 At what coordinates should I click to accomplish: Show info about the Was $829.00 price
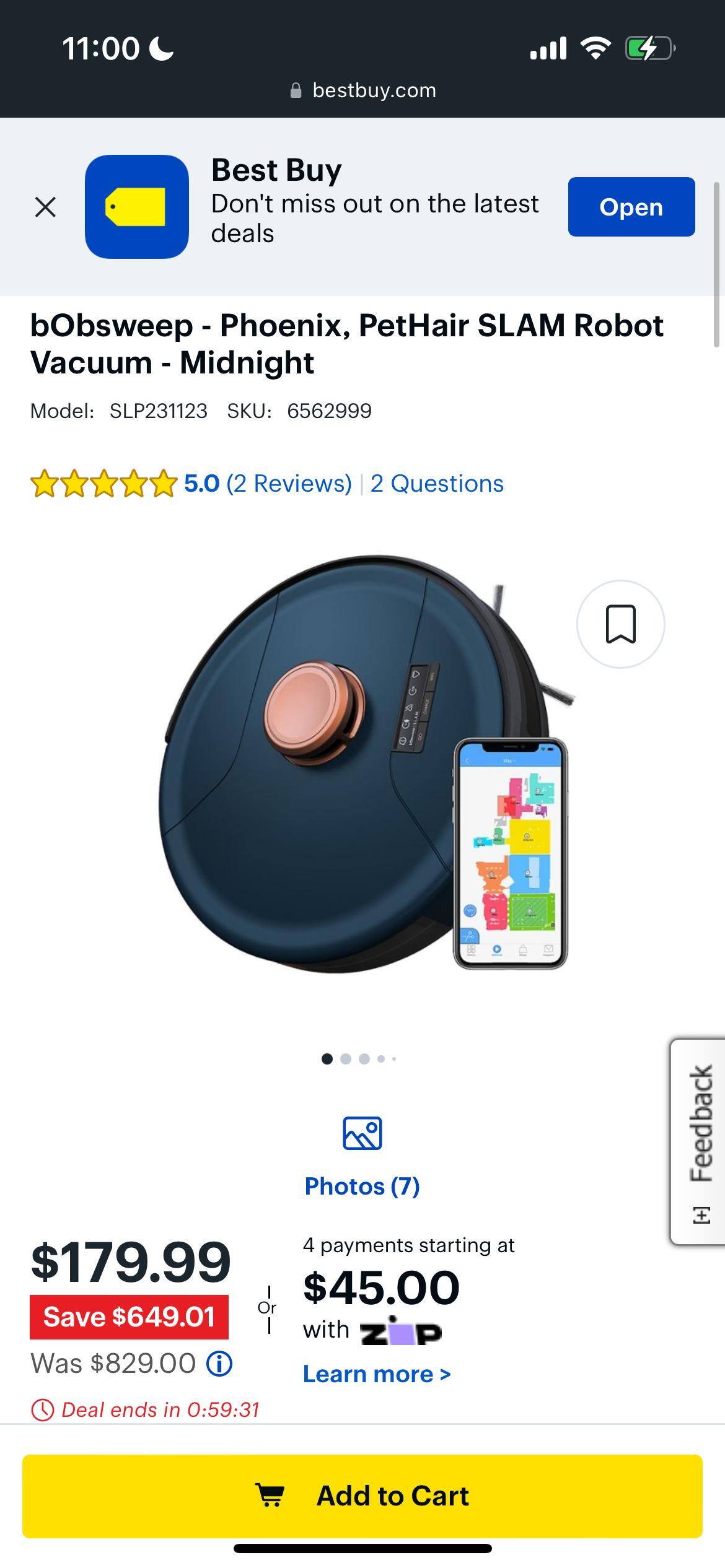219,1364
